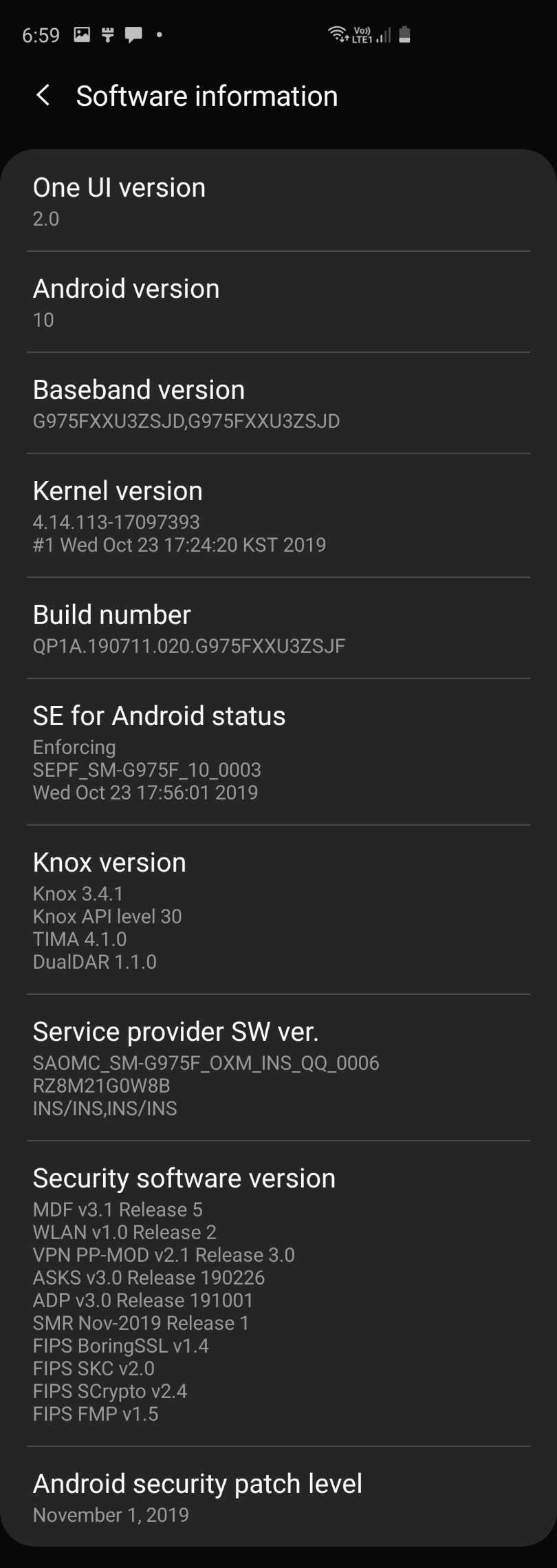Go back from Software information
This screenshot has height=1568, width=557.
point(43,96)
